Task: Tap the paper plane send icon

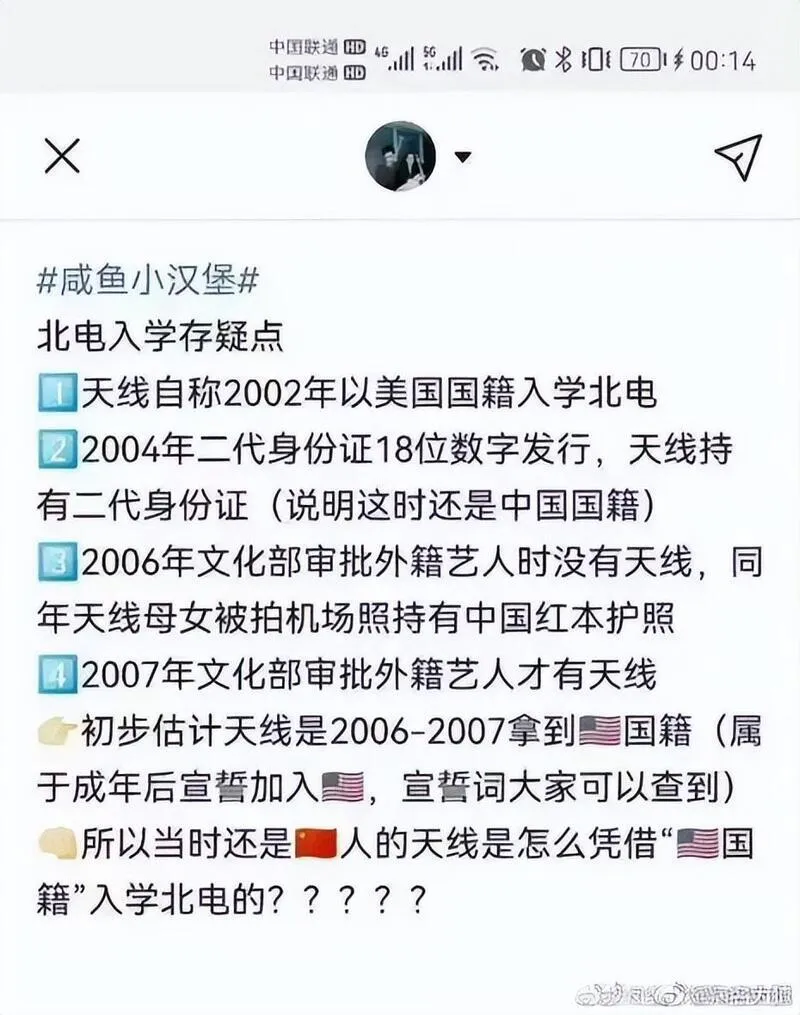Action: coord(738,157)
